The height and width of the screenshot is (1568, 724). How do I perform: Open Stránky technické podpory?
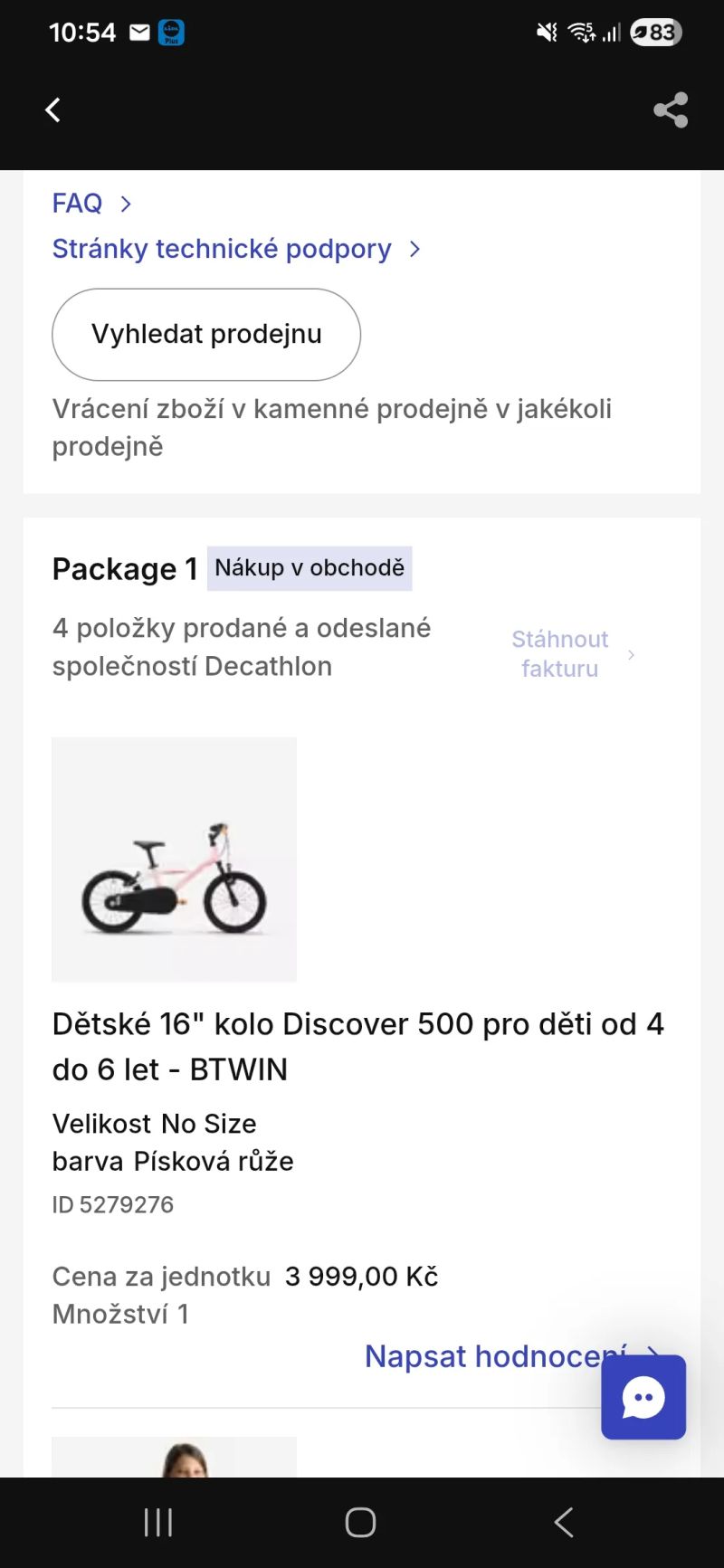pyautogui.click(x=222, y=248)
